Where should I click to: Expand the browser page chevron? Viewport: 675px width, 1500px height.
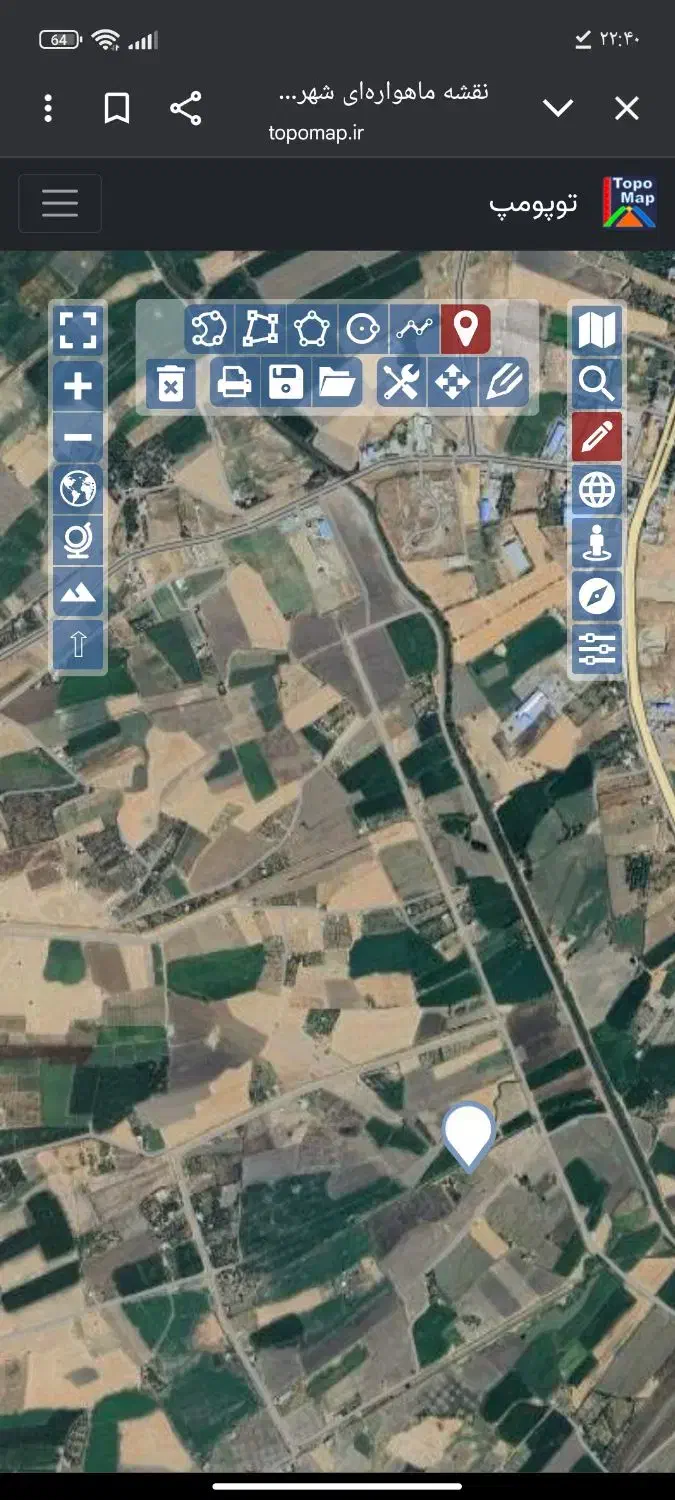558,108
